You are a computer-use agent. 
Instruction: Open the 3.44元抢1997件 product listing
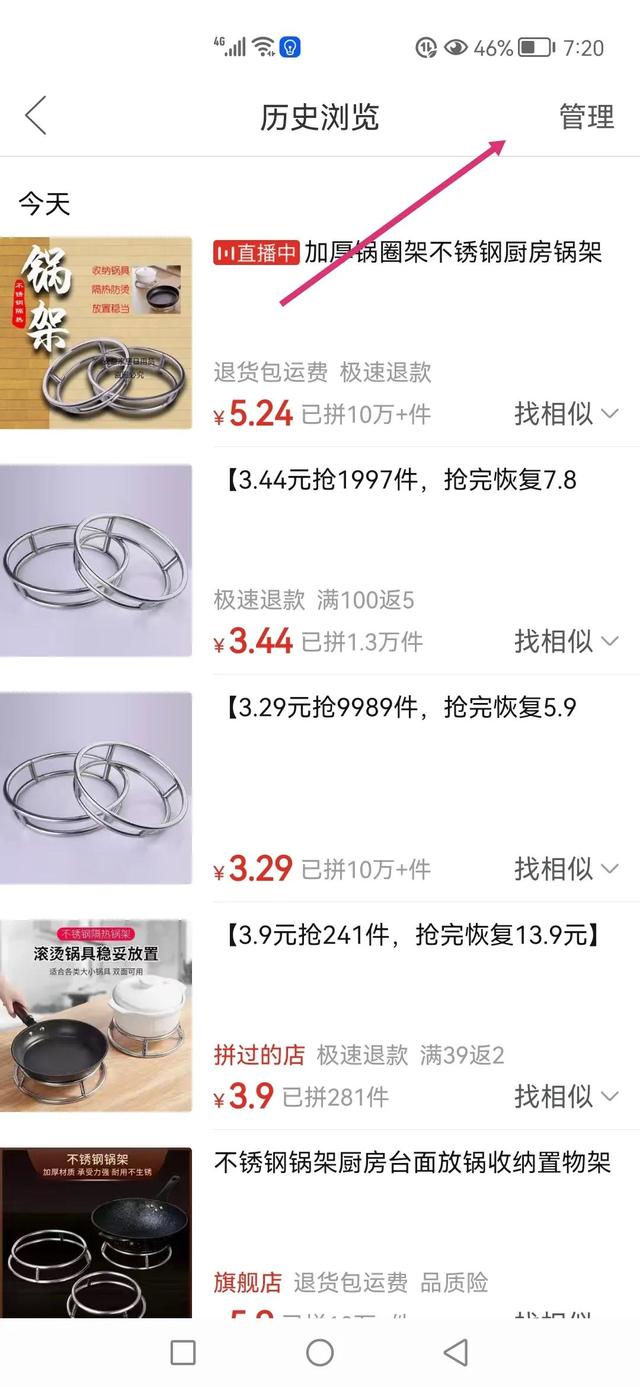tap(396, 480)
